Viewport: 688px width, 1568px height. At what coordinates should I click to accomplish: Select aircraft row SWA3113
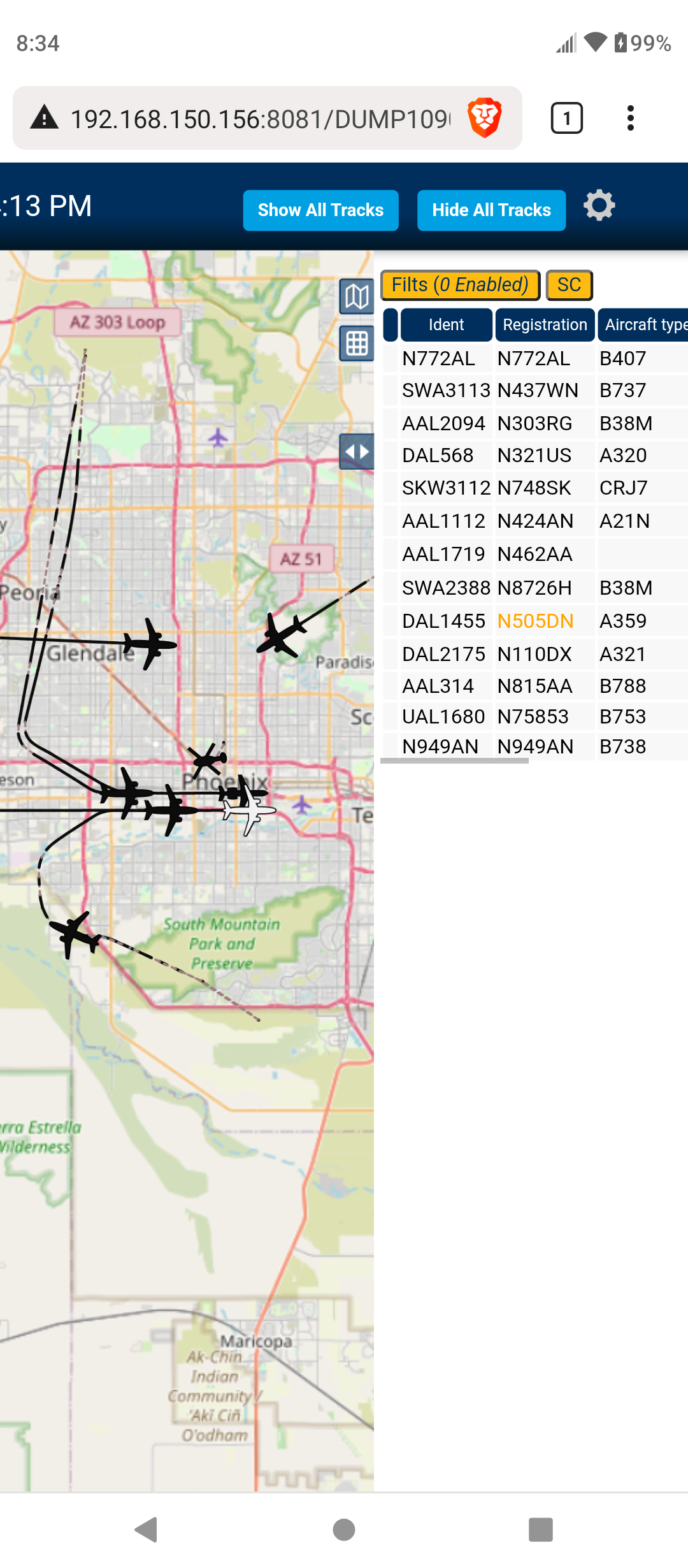click(535, 390)
